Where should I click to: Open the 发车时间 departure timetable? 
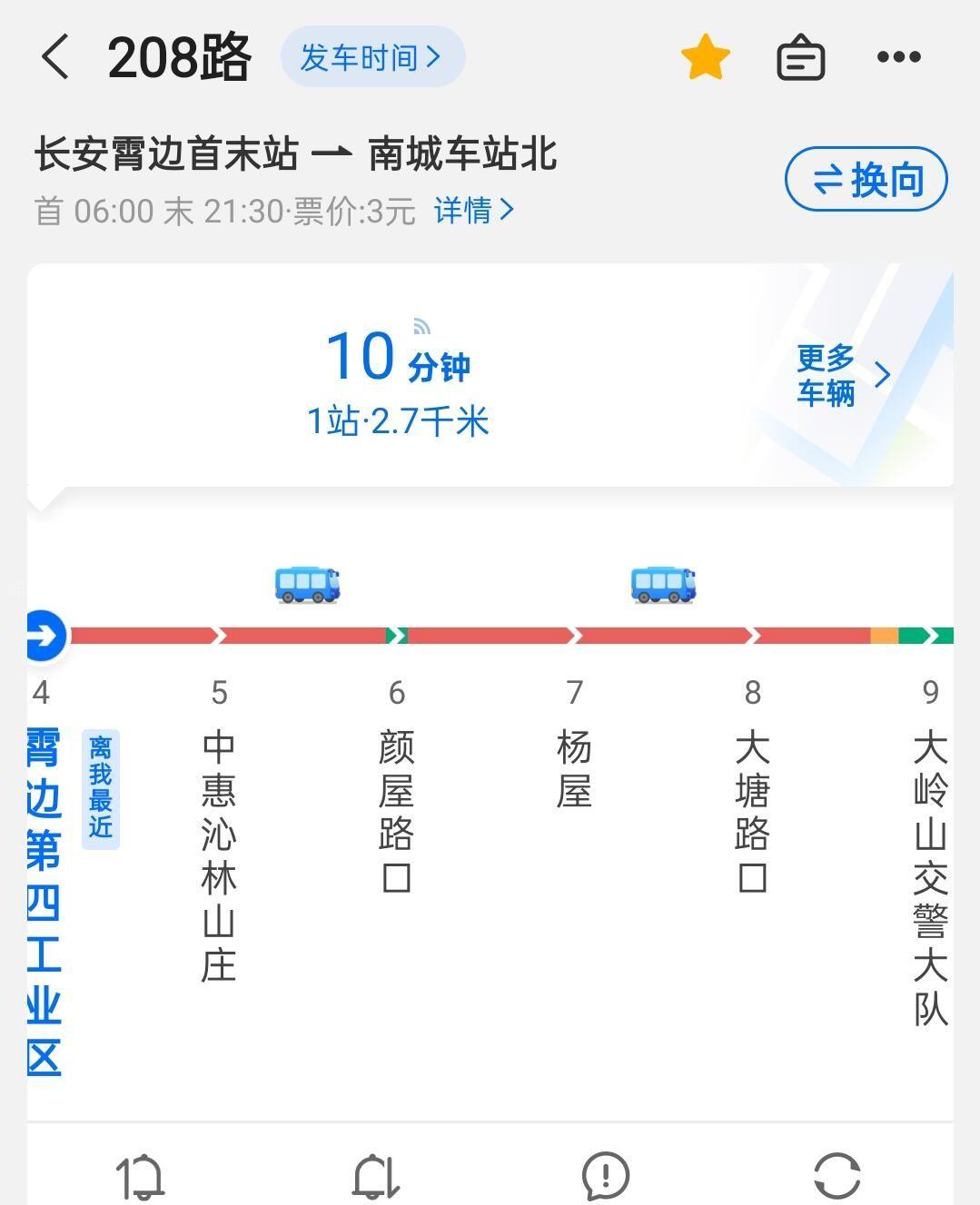(x=371, y=57)
